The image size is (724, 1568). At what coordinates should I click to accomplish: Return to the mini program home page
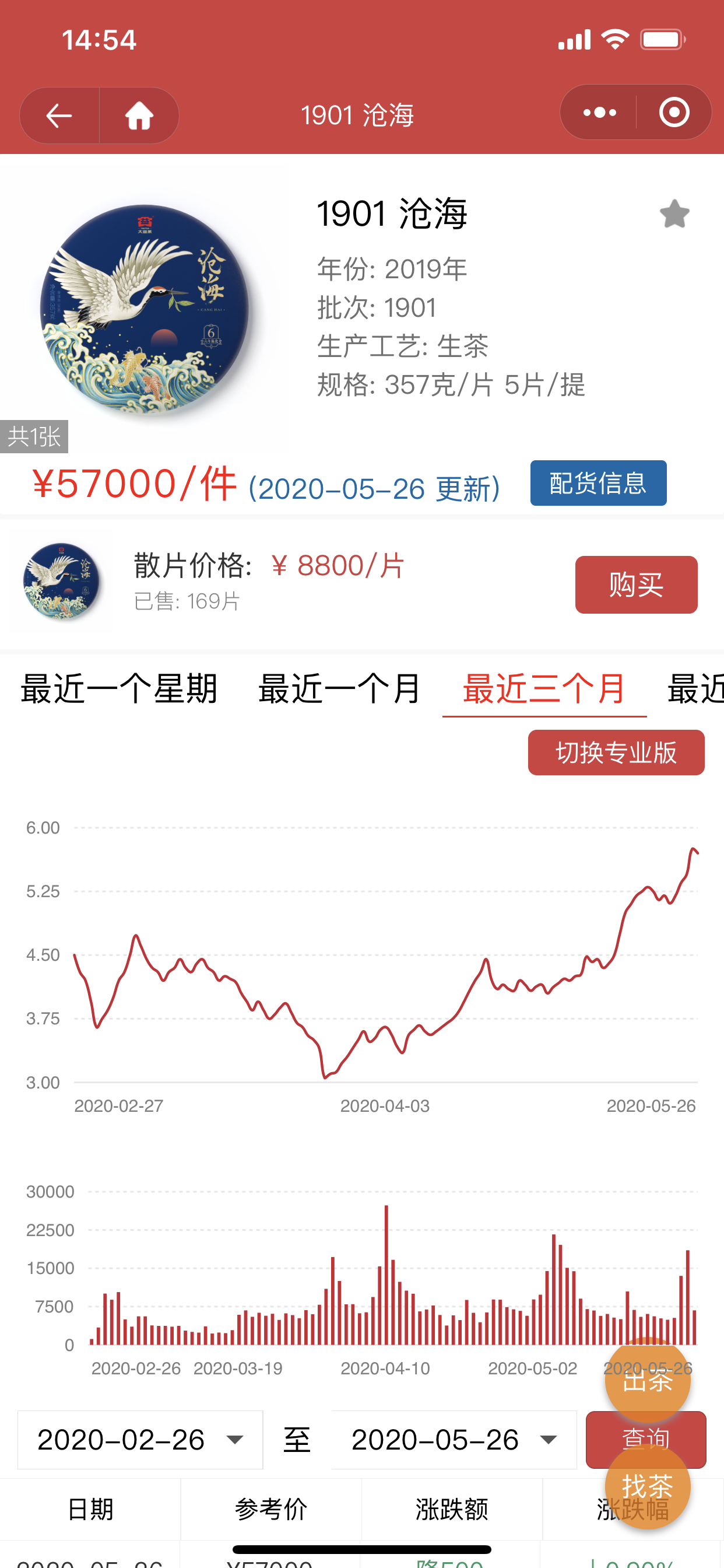pyautogui.click(x=139, y=115)
